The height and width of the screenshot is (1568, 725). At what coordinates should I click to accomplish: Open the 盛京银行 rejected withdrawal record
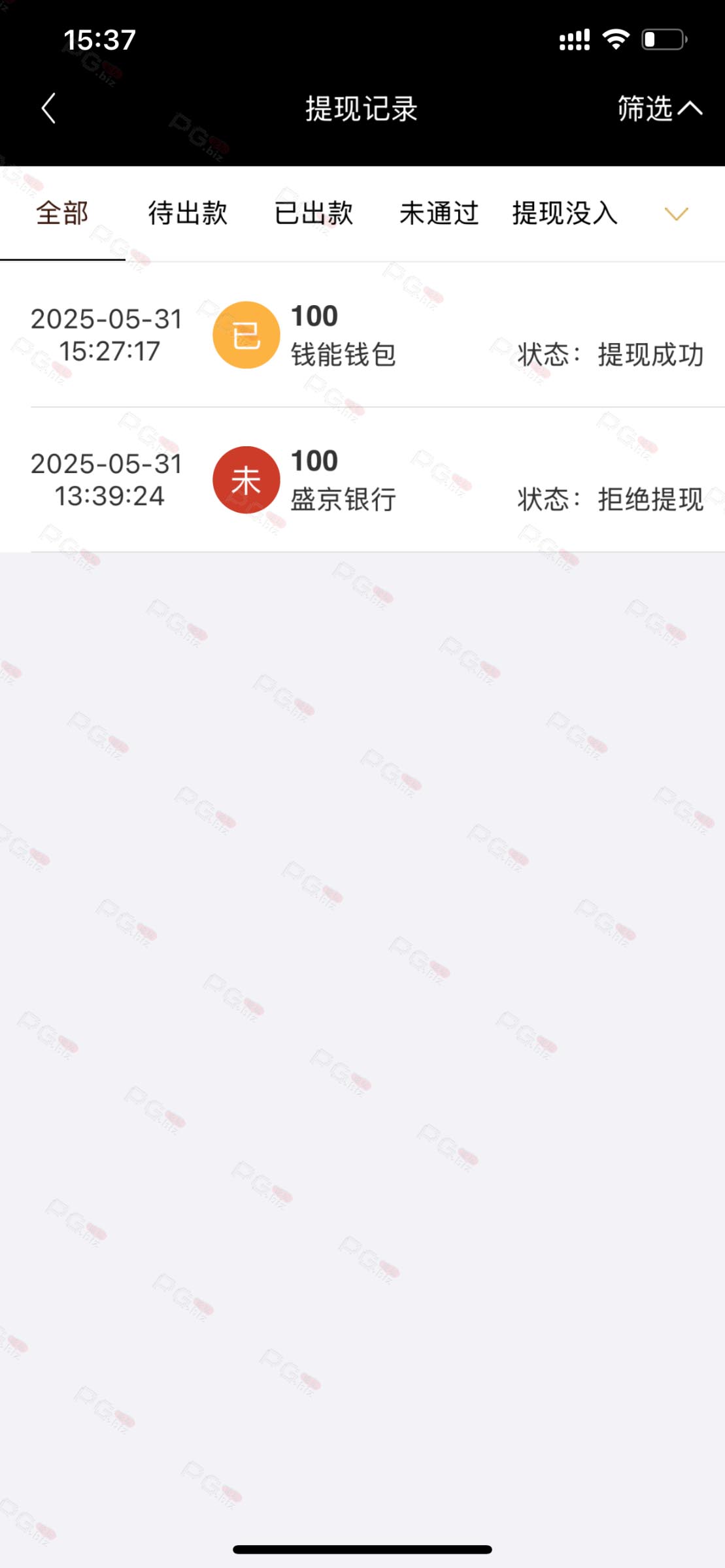click(x=362, y=480)
